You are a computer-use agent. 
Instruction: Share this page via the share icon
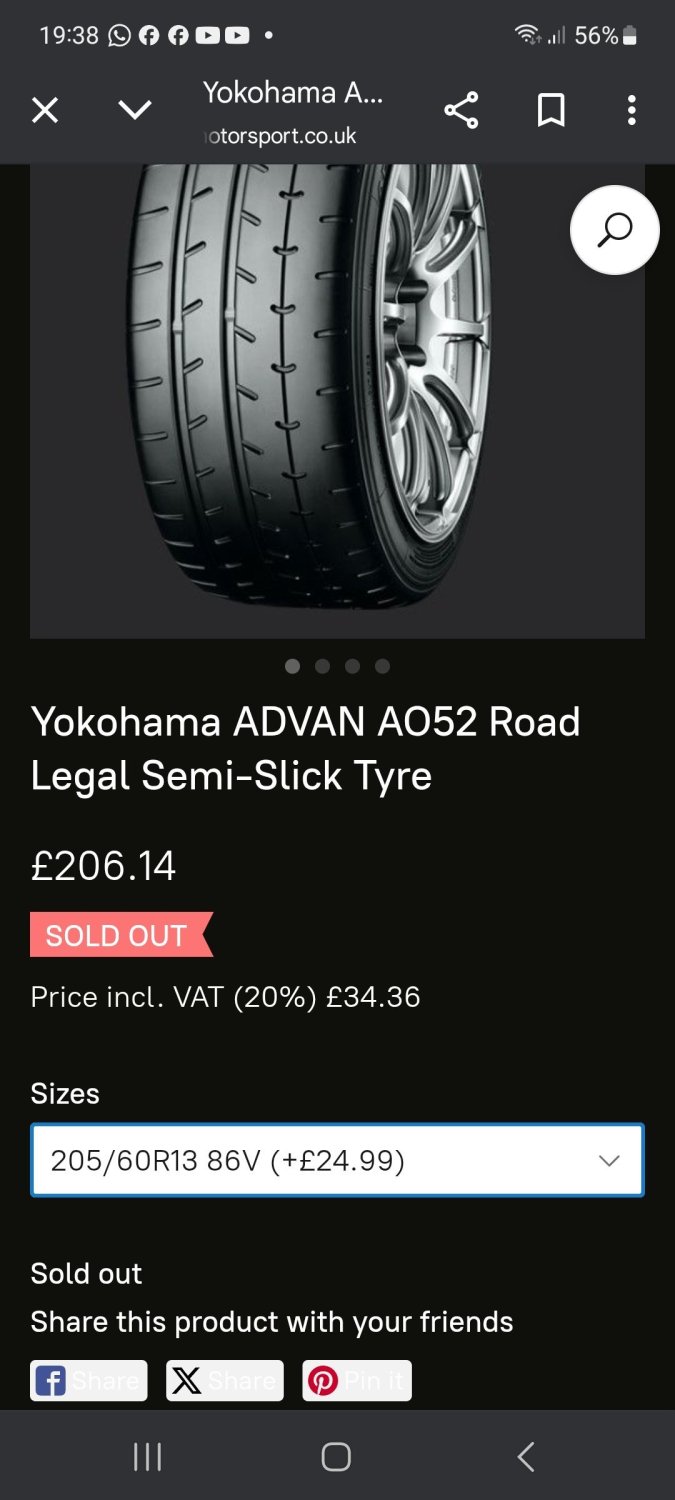tap(461, 110)
